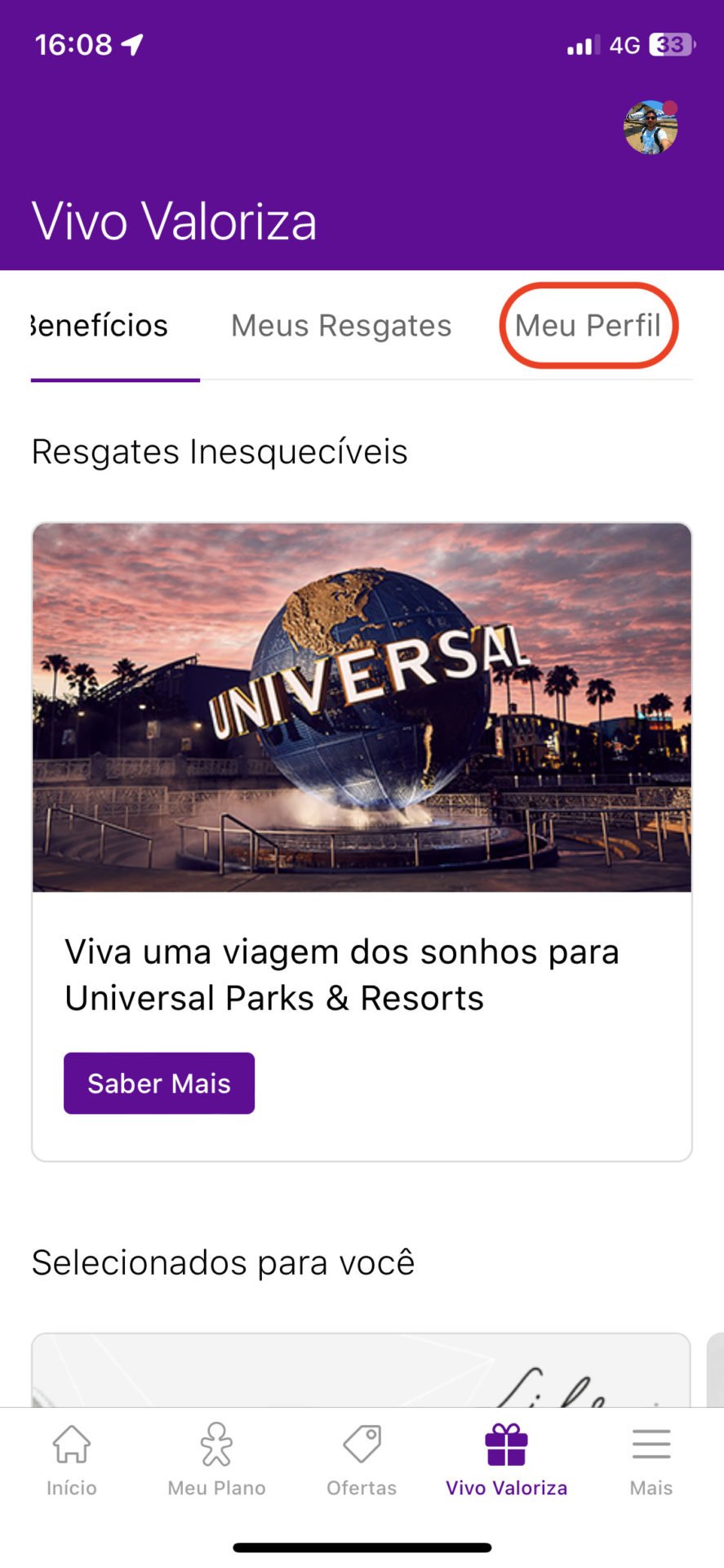Select the Vivo Valoriza tab

tap(506, 1460)
